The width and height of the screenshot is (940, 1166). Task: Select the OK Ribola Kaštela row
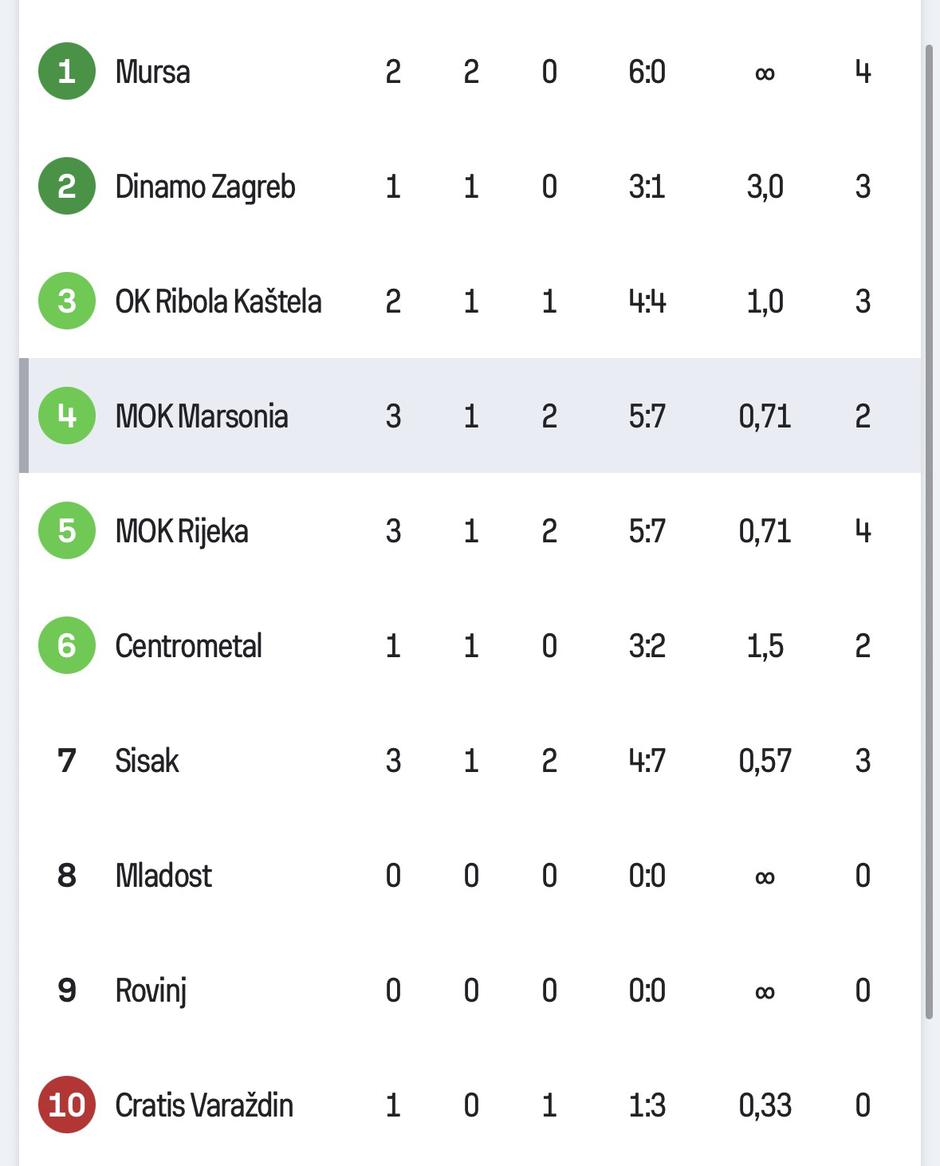(218, 302)
